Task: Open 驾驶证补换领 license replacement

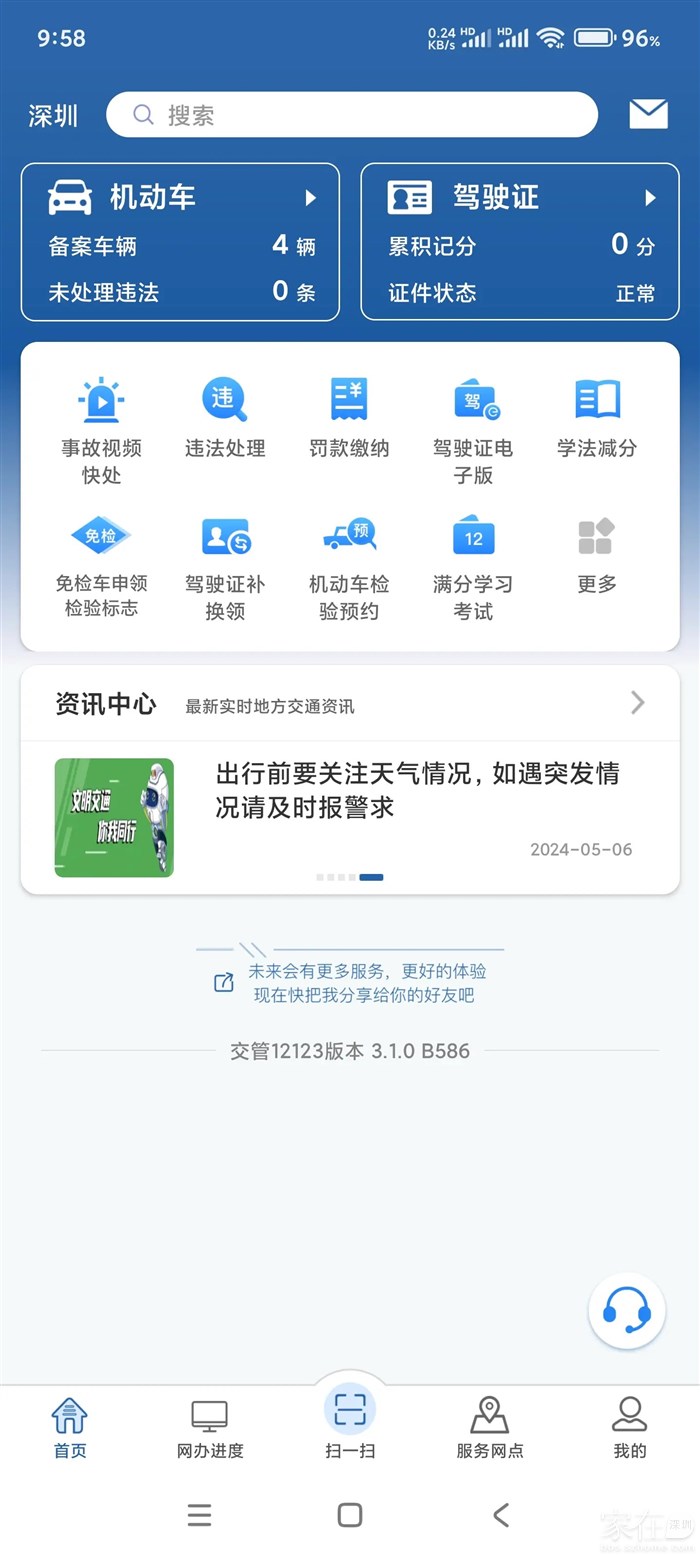Action: pos(225,567)
